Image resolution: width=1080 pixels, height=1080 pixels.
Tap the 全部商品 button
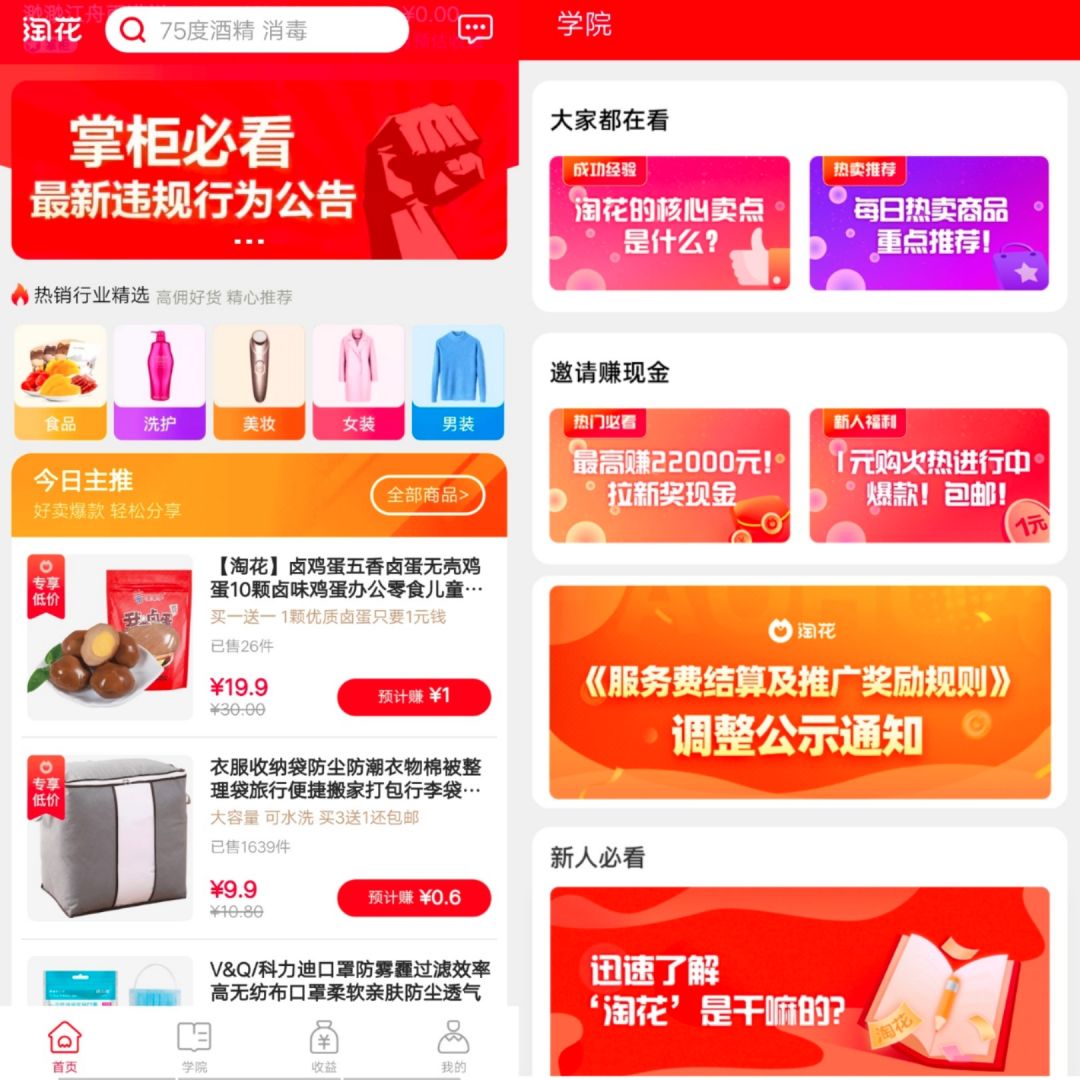coord(427,495)
